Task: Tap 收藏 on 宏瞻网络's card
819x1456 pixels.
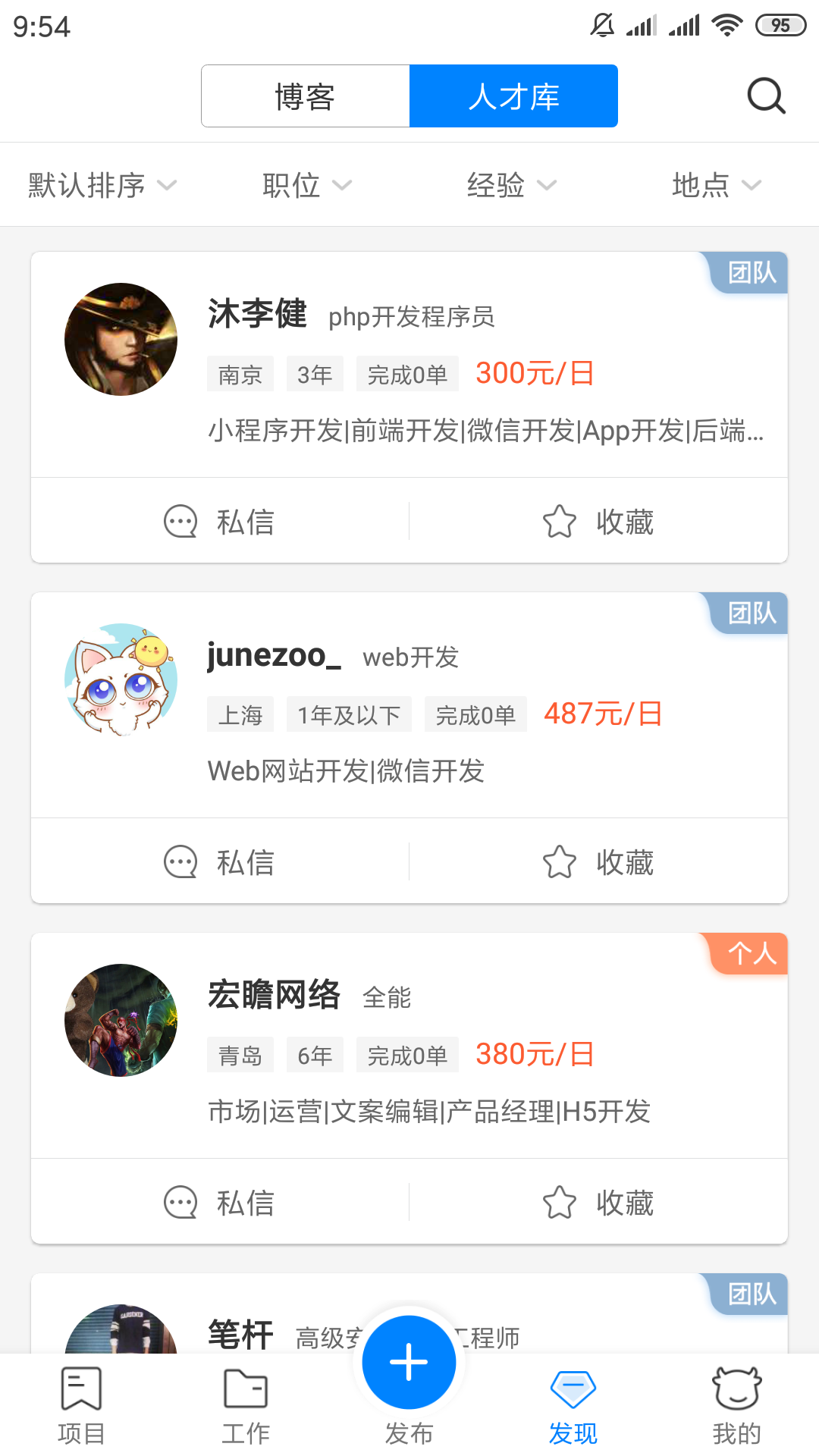Action: point(598,1203)
